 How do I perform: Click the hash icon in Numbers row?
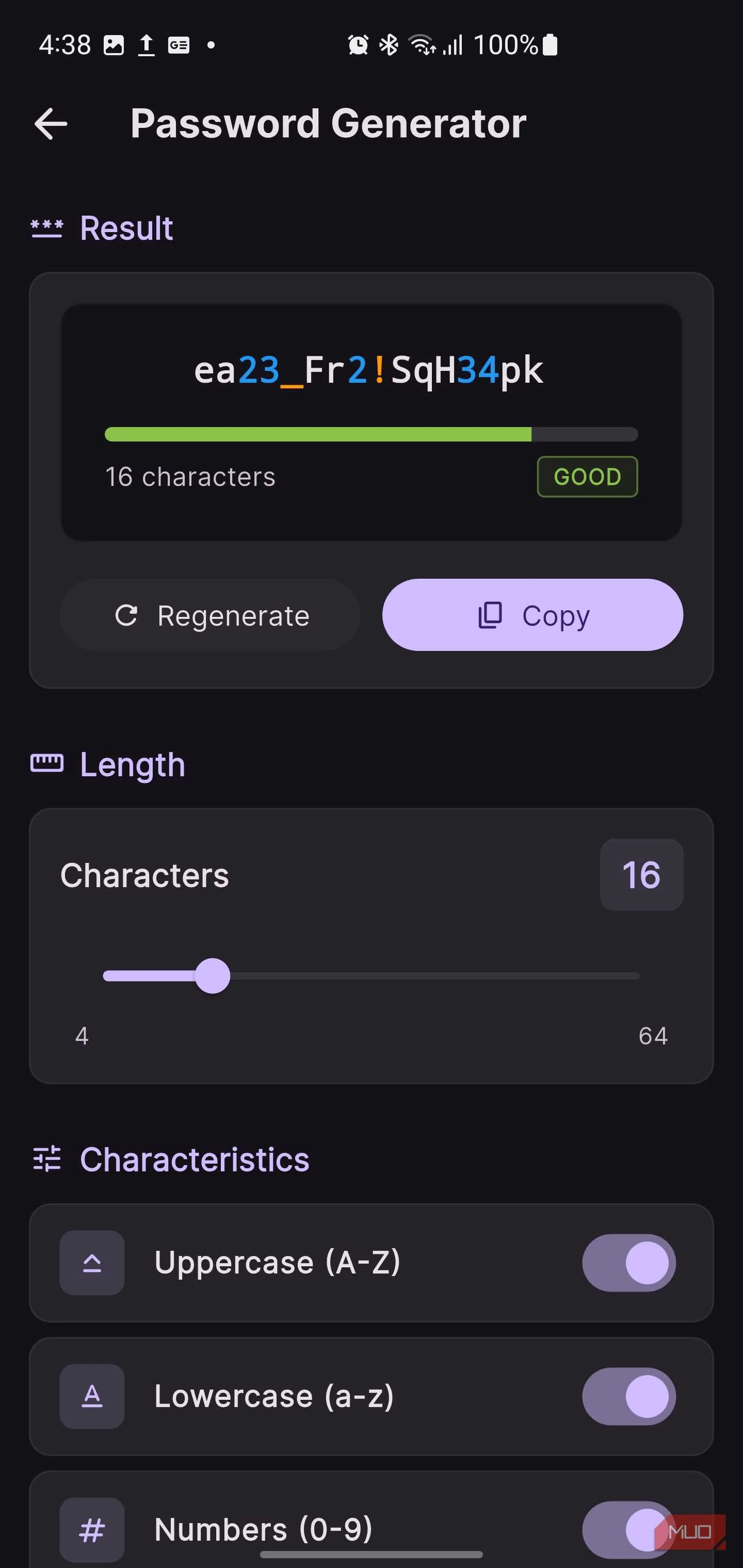pos(91,1530)
